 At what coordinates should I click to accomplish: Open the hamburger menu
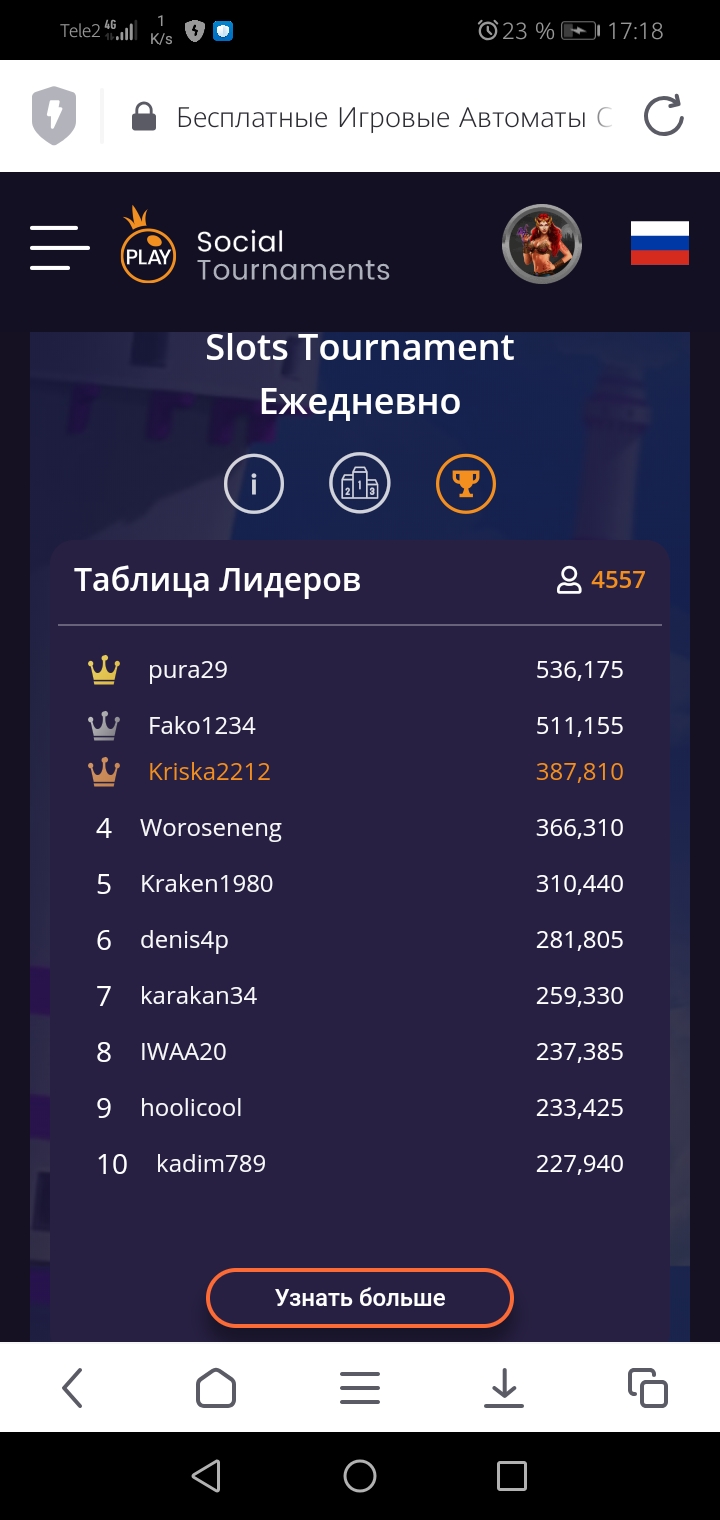click(x=60, y=247)
